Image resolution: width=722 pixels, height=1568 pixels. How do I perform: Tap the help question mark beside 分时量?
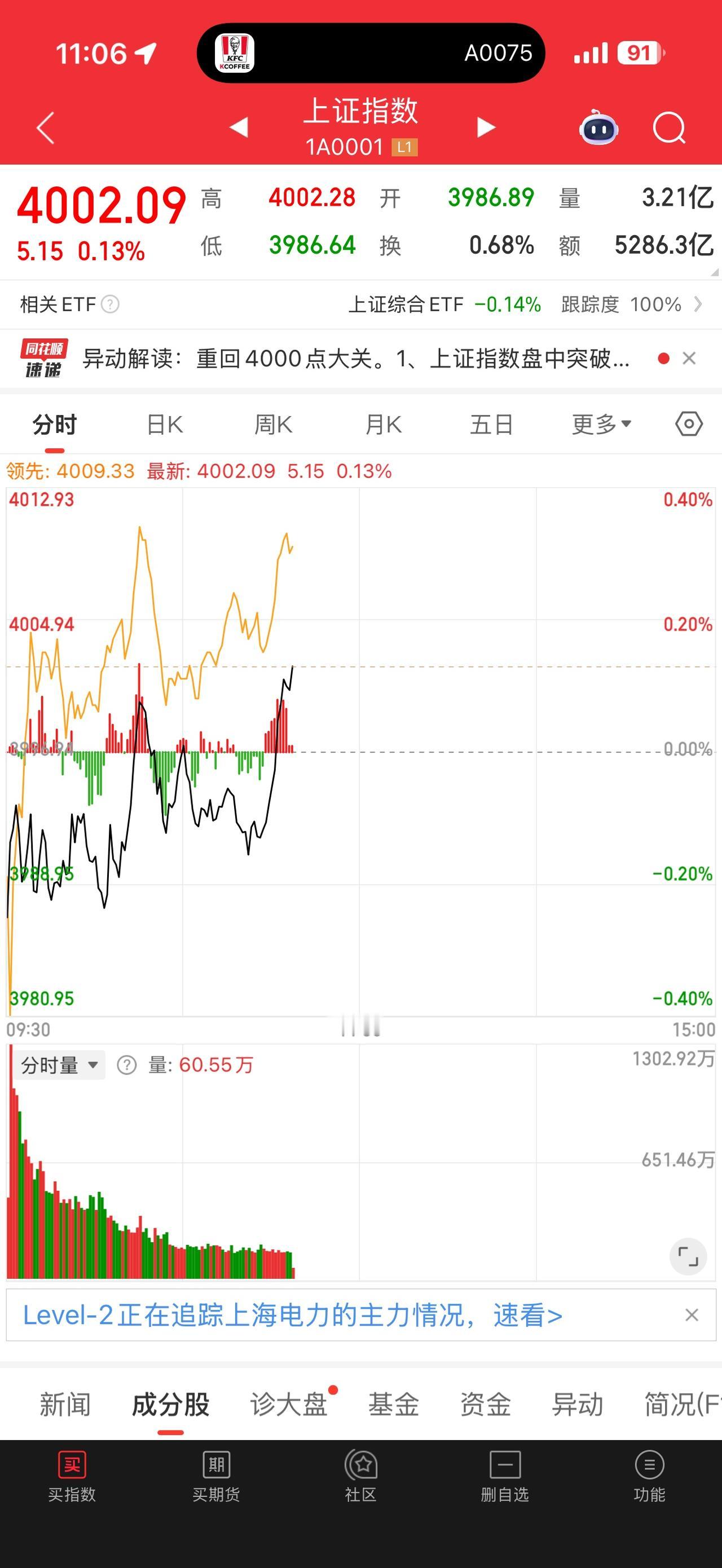[x=126, y=1065]
